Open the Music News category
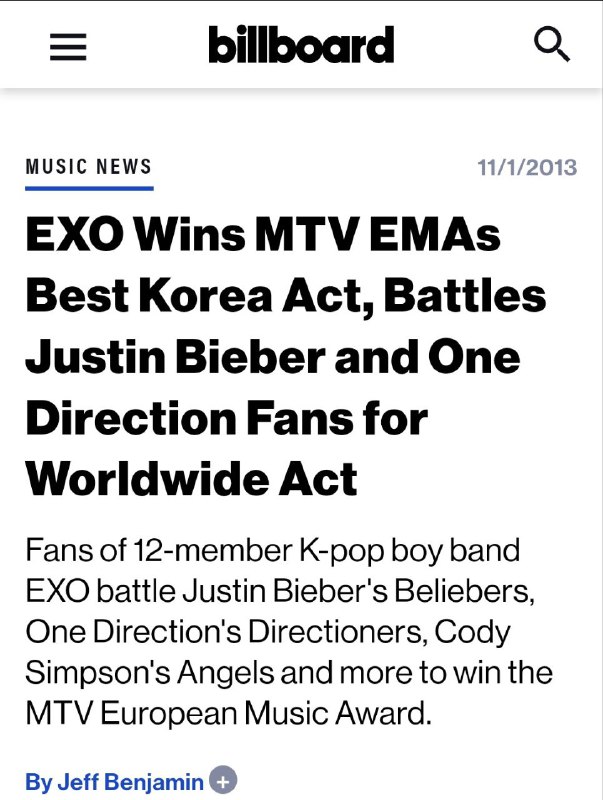 pos(89,167)
